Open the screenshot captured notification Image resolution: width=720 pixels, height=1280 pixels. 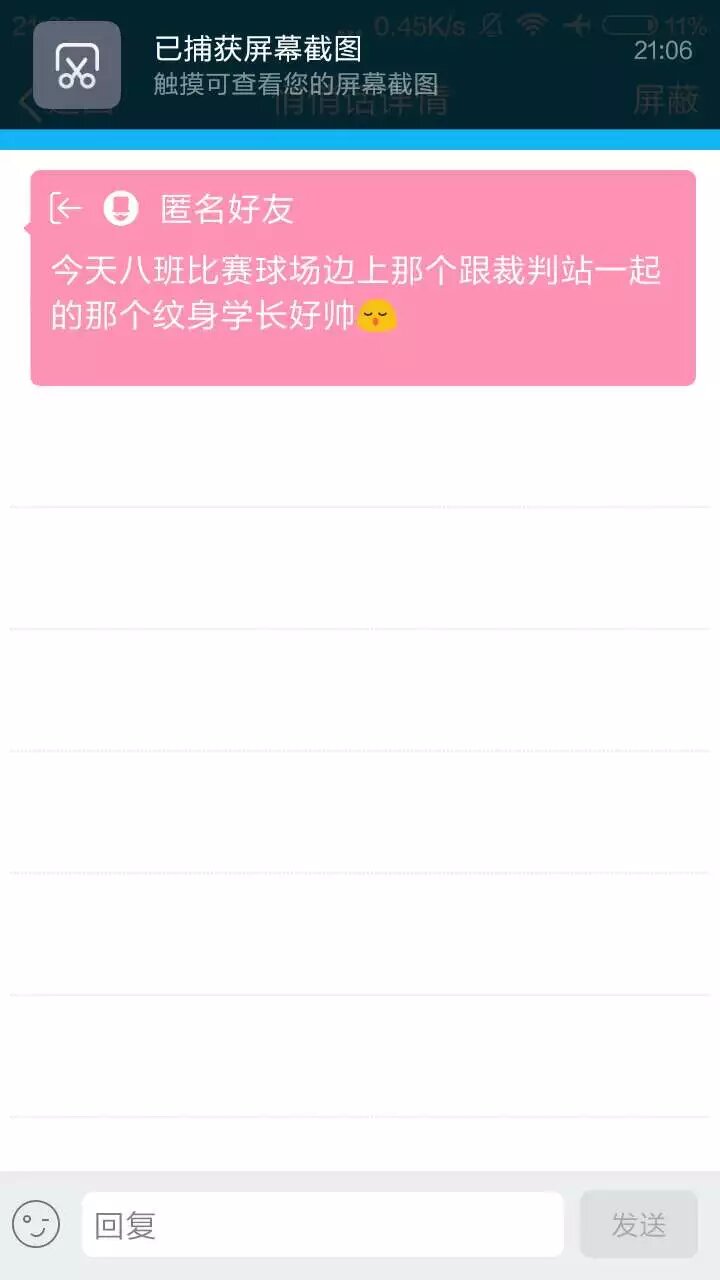[x=360, y=65]
